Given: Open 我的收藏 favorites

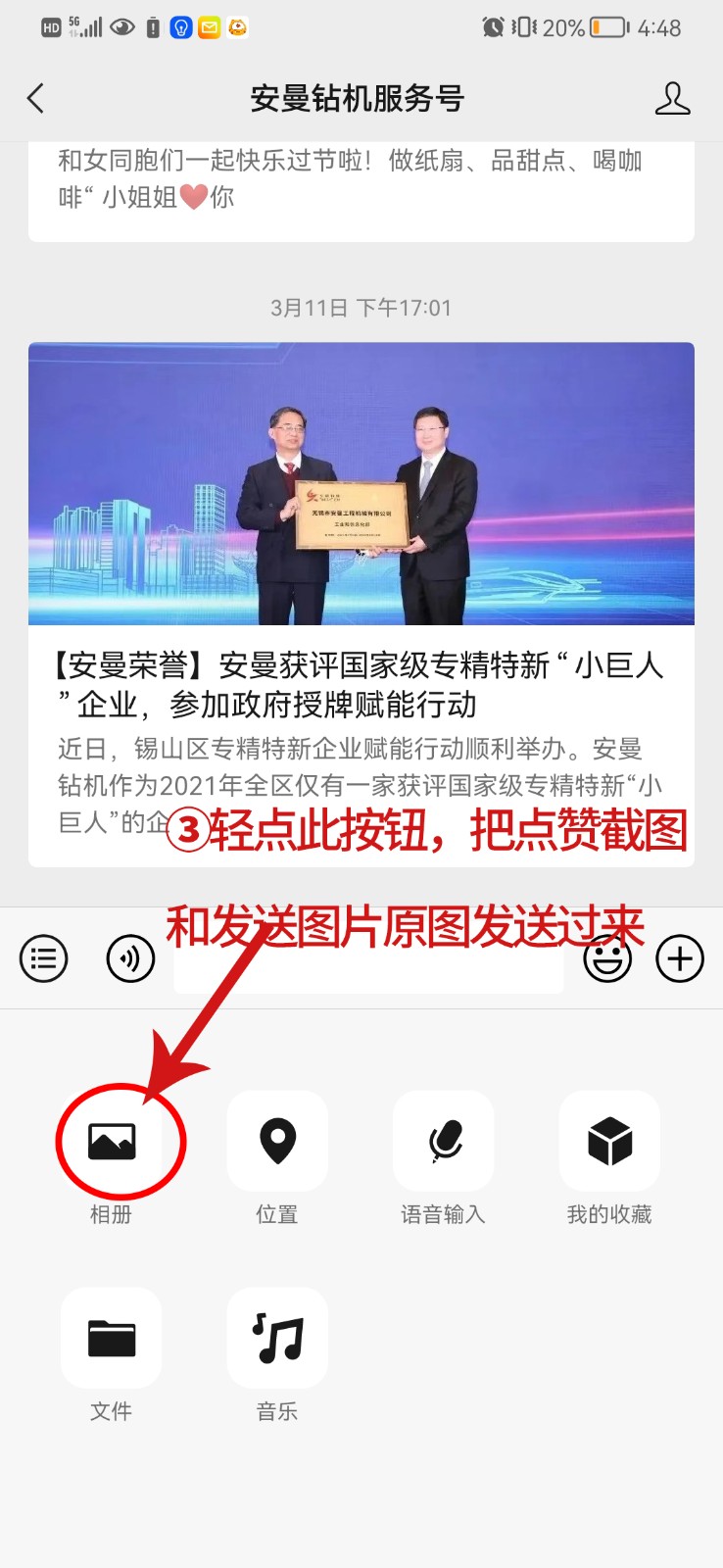Looking at the screenshot, I should pos(609,1142).
